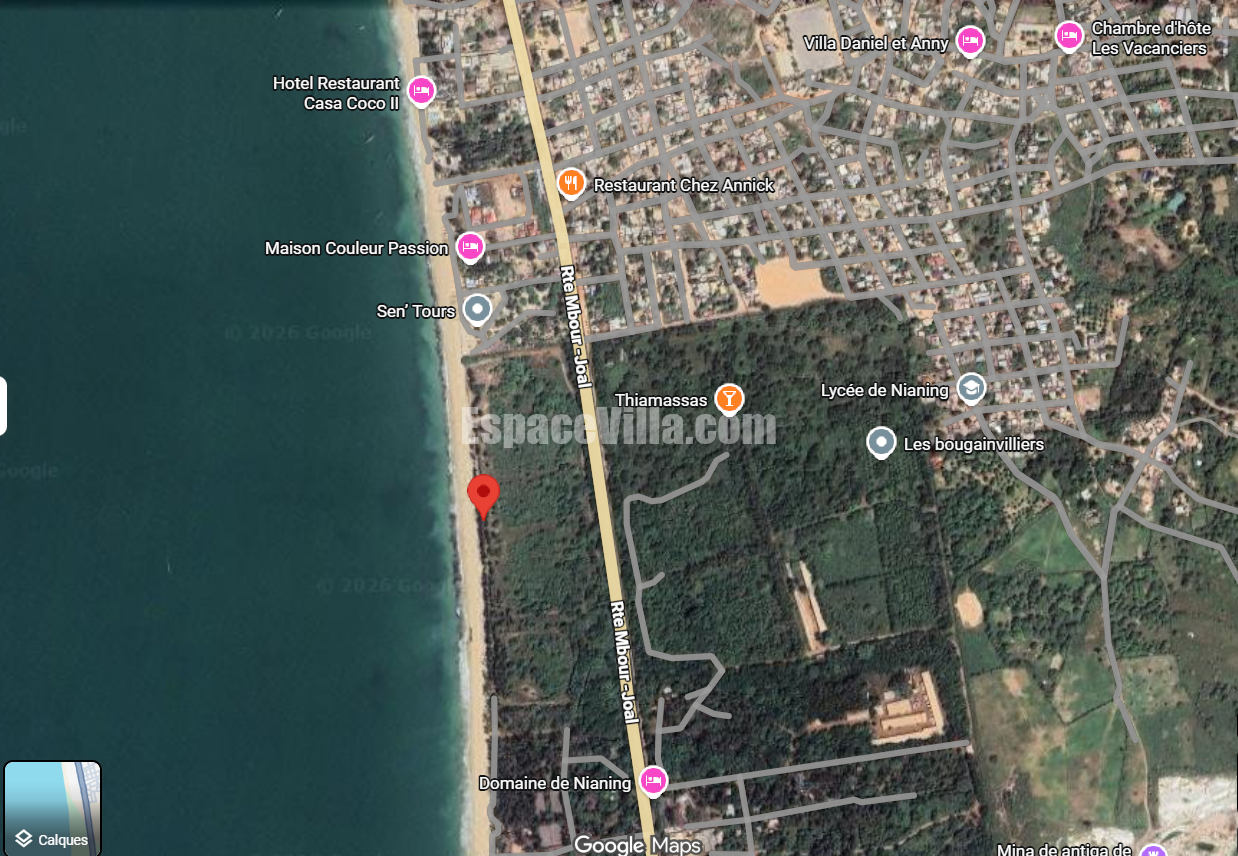Open the Calques layers switcher
Screen dimensions: 1238x856
tap(52, 808)
